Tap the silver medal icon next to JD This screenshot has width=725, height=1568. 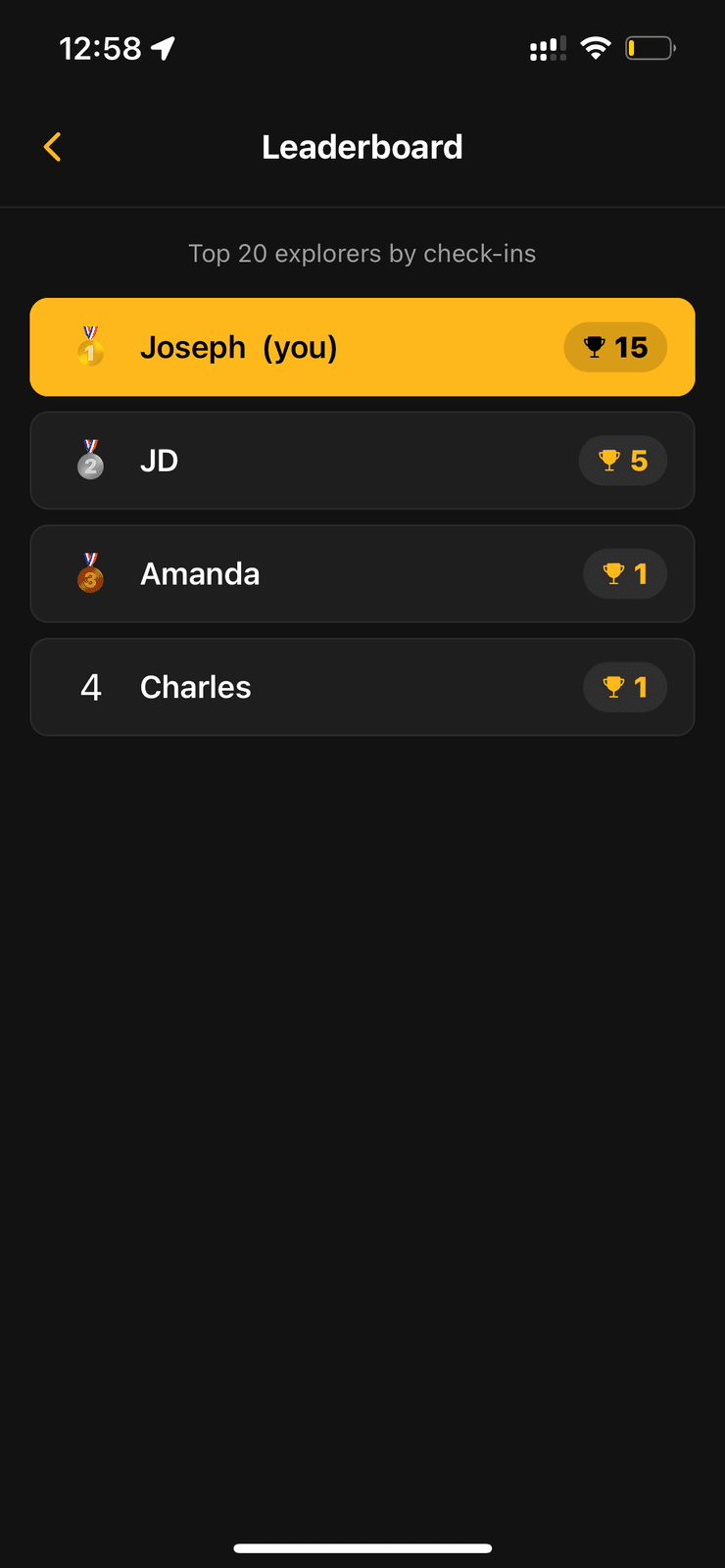tap(90, 461)
